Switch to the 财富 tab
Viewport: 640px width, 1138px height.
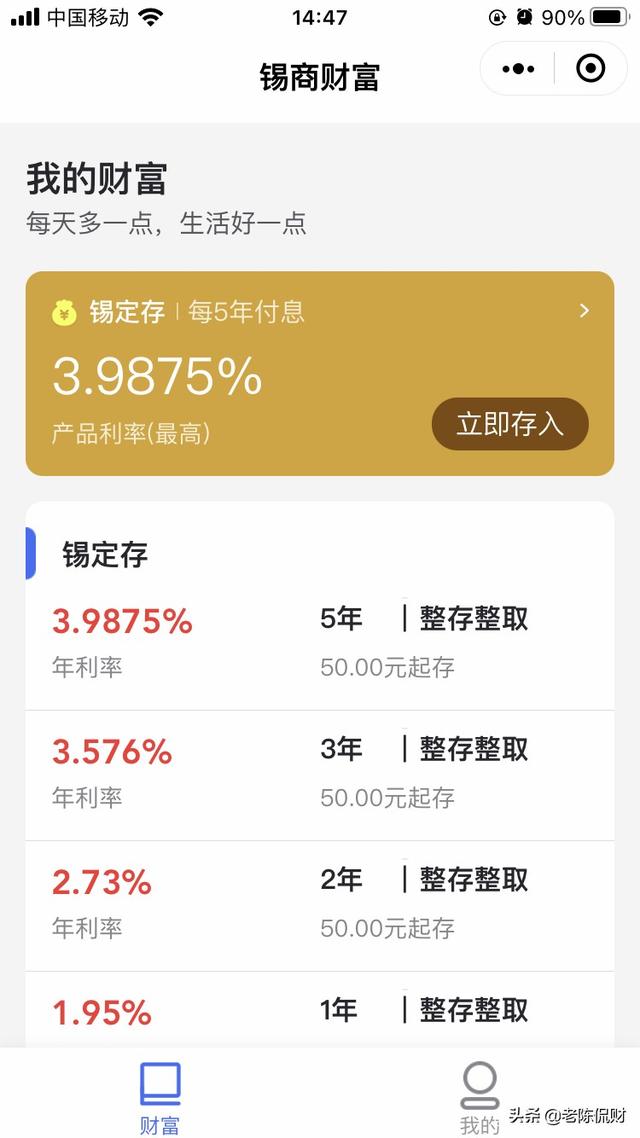coord(160,1098)
